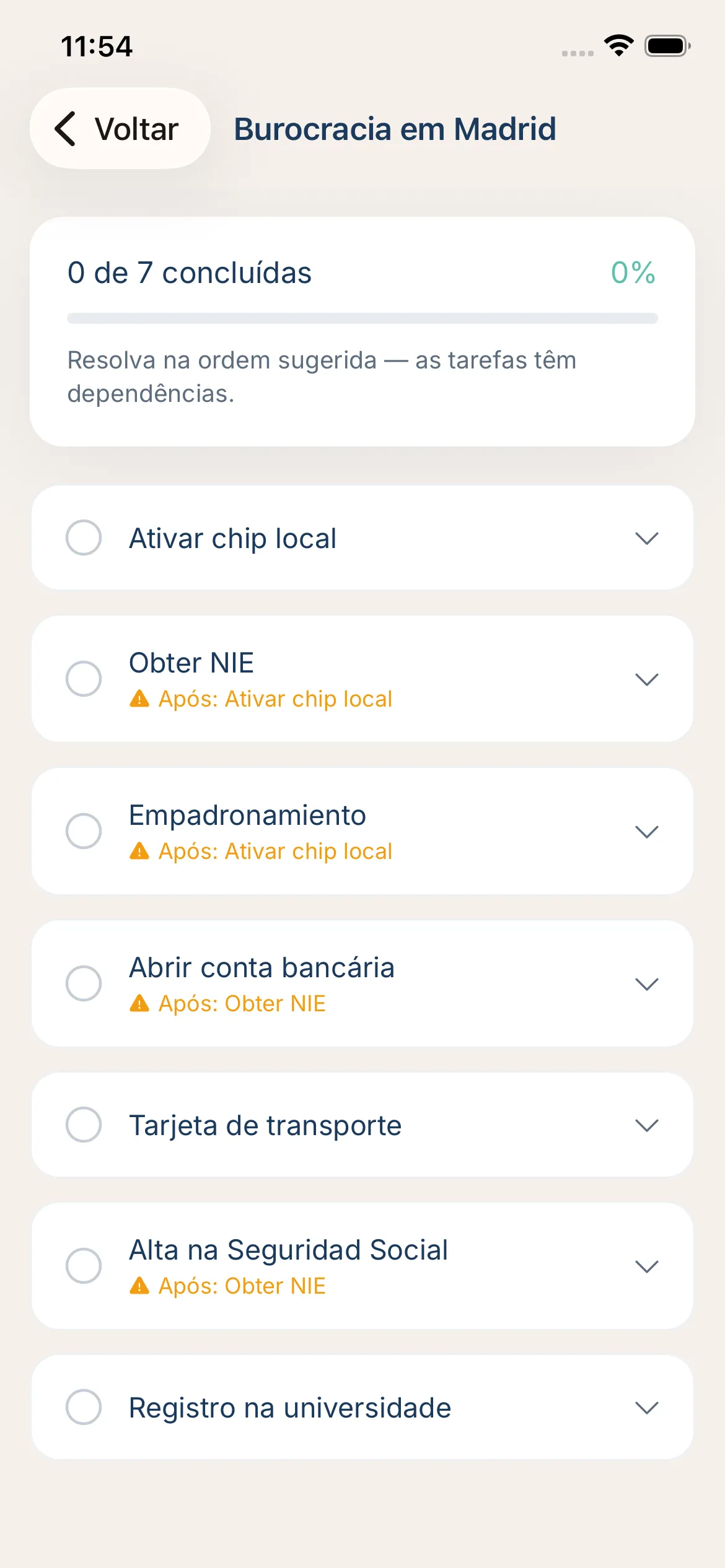725x1568 pixels.
Task: Click the back chevron icon beside Voltar
Action: (x=65, y=129)
